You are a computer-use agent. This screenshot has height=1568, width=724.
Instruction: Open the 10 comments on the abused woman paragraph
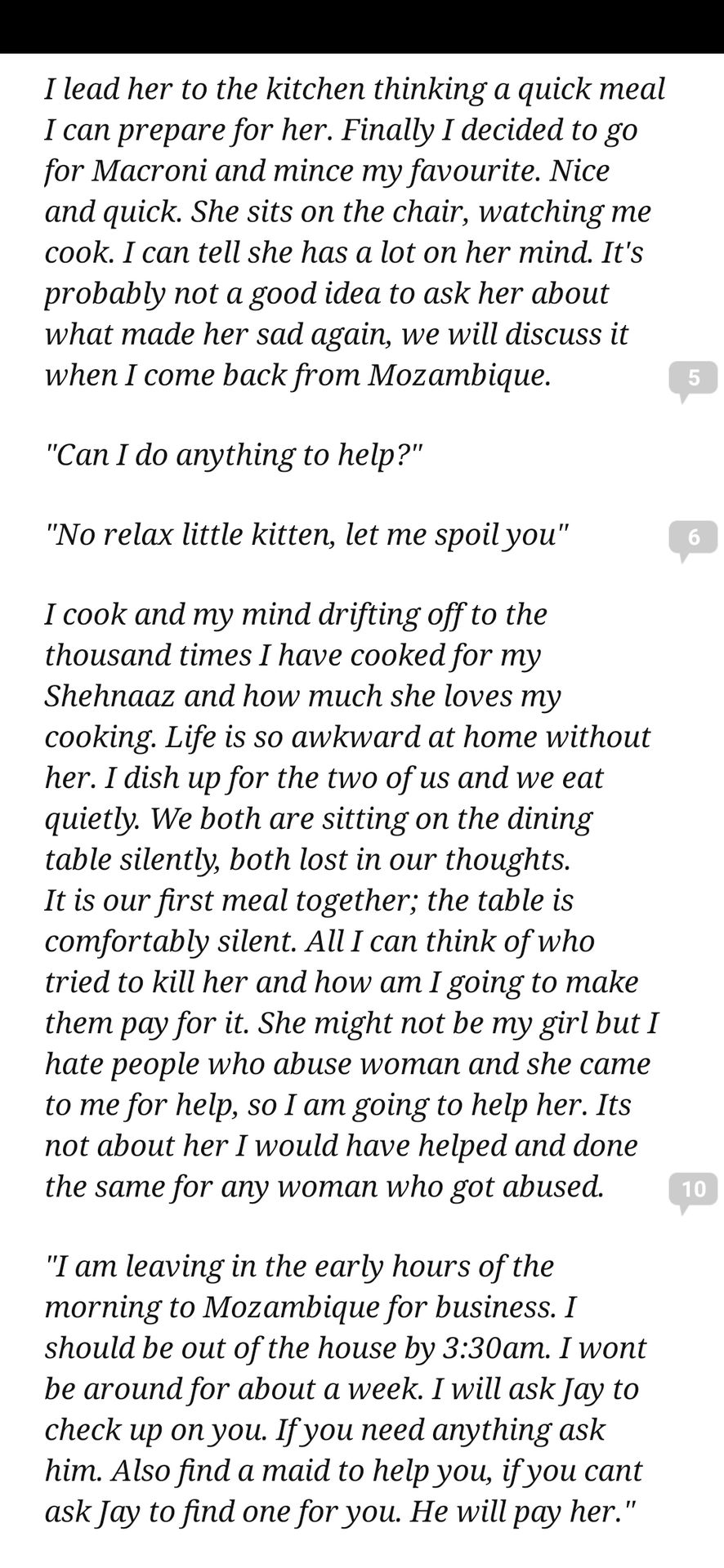click(x=693, y=1191)
